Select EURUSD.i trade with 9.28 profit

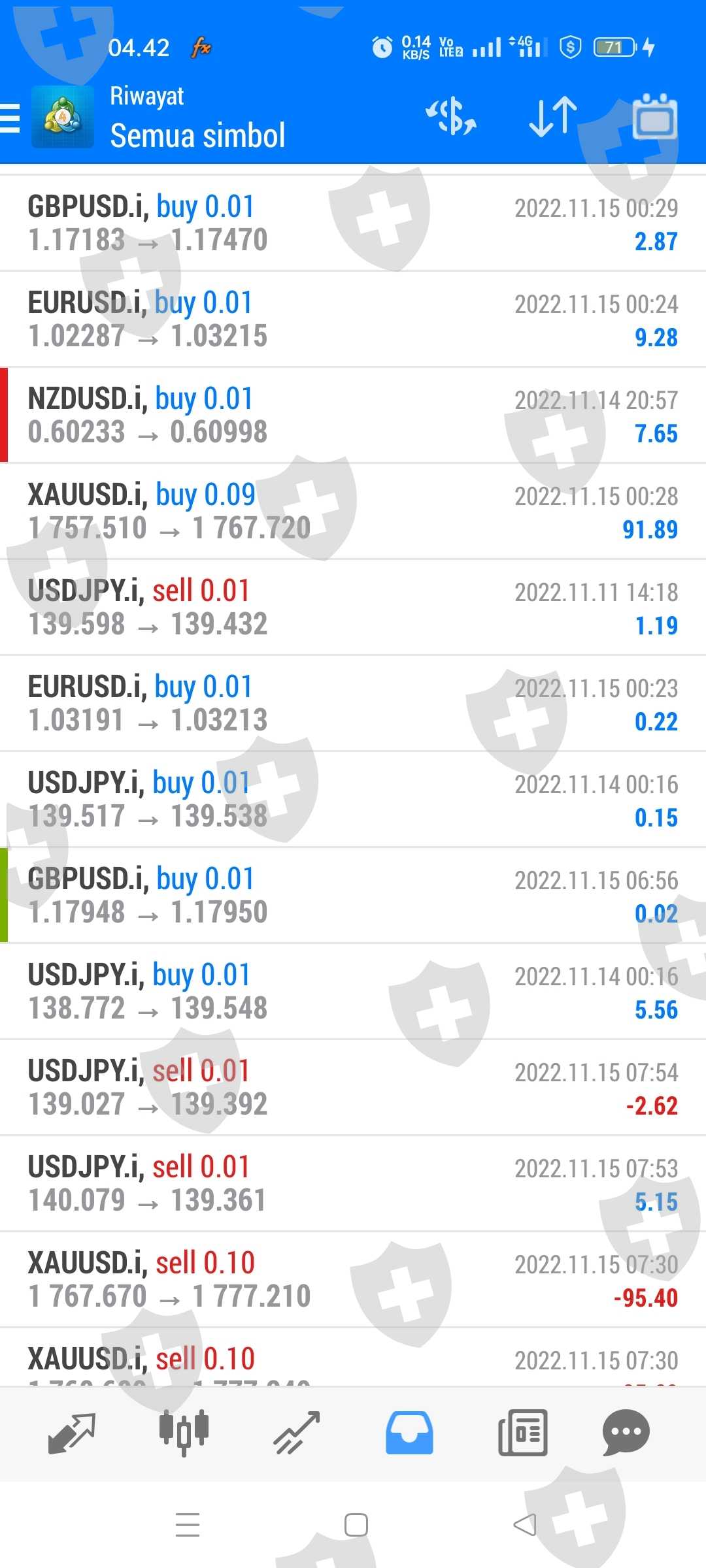353,319
